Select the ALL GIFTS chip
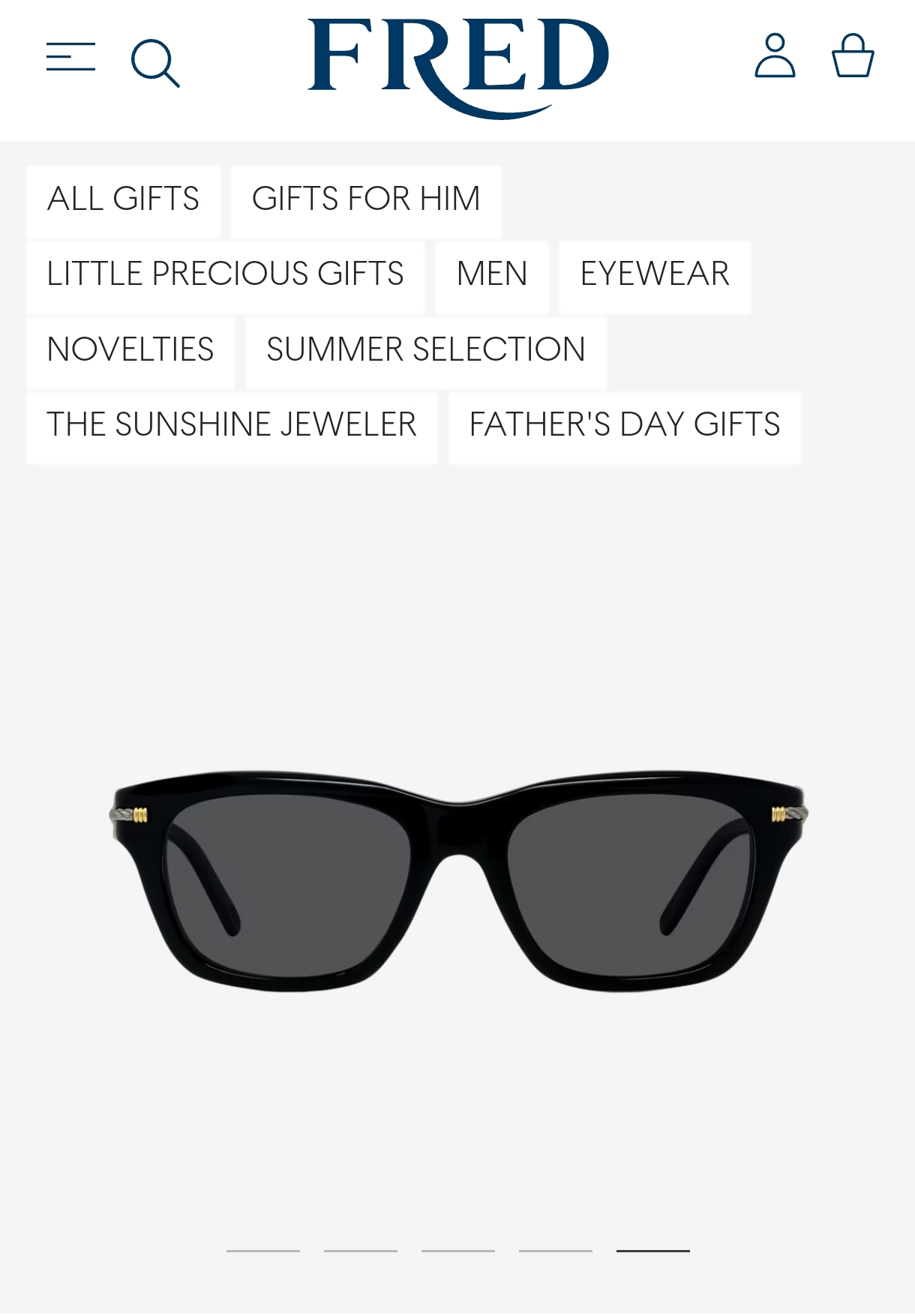The image size is (915, 1316). tap(123, 199)
